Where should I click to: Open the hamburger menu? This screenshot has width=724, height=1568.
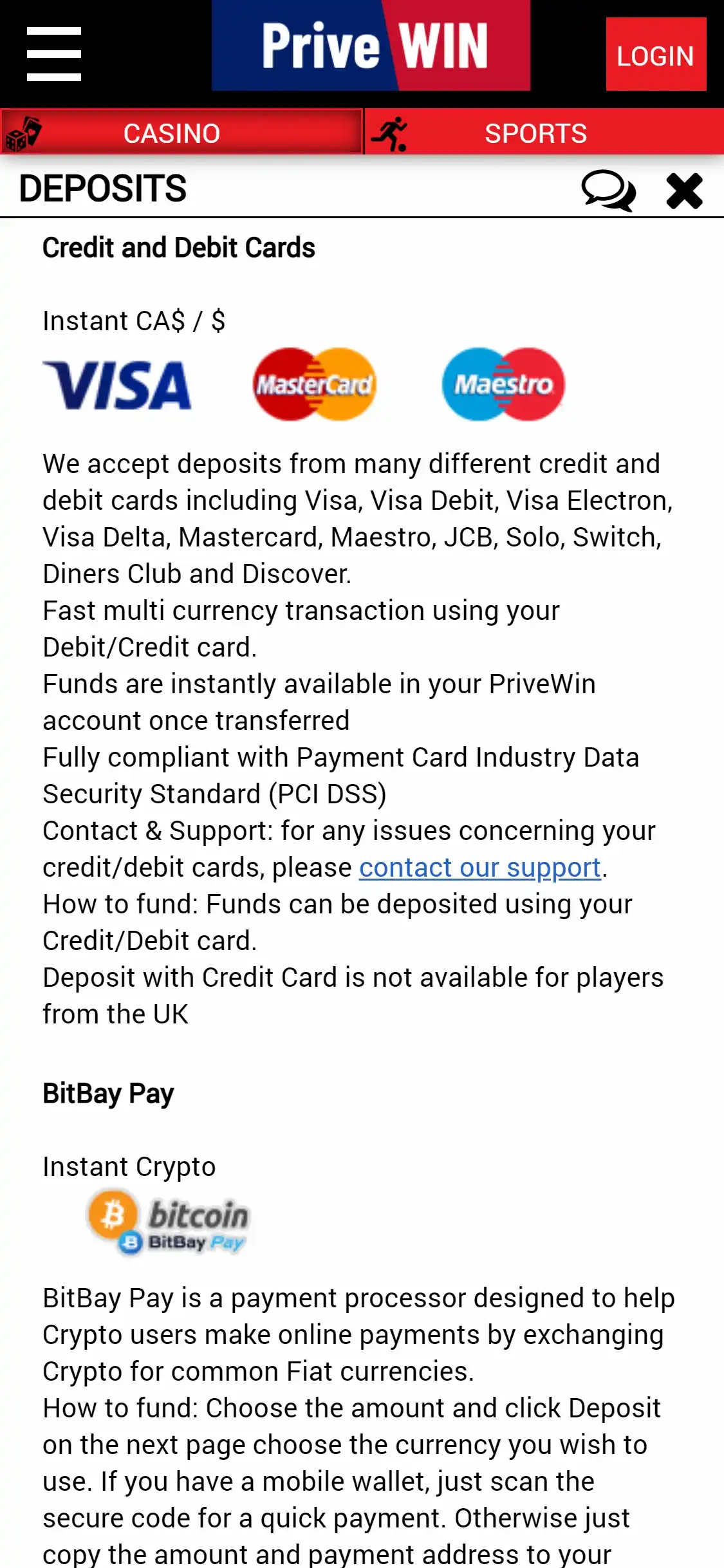(x=54, y=54)
